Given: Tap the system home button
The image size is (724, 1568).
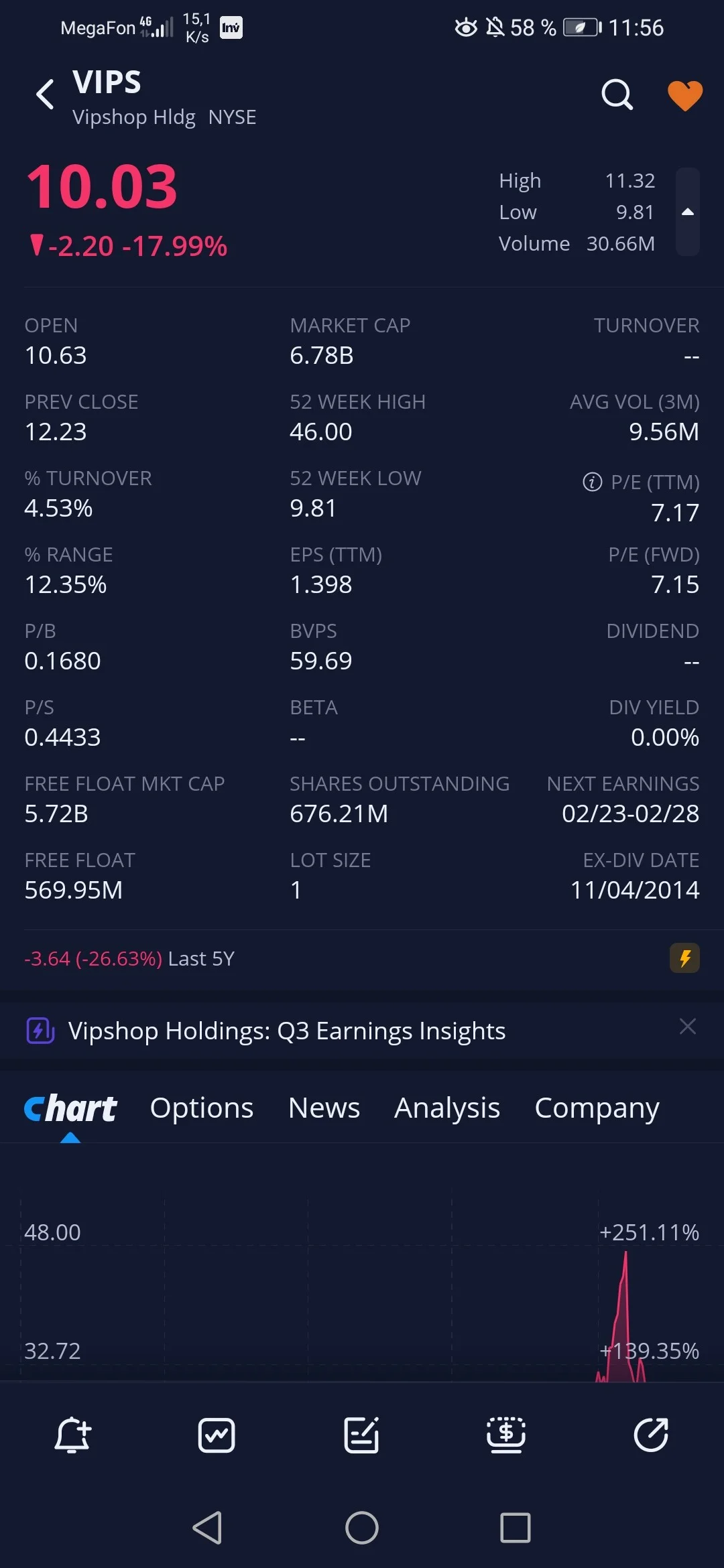Looking at the screenshot, I should pyautogui.click(x=362, y=1528).
